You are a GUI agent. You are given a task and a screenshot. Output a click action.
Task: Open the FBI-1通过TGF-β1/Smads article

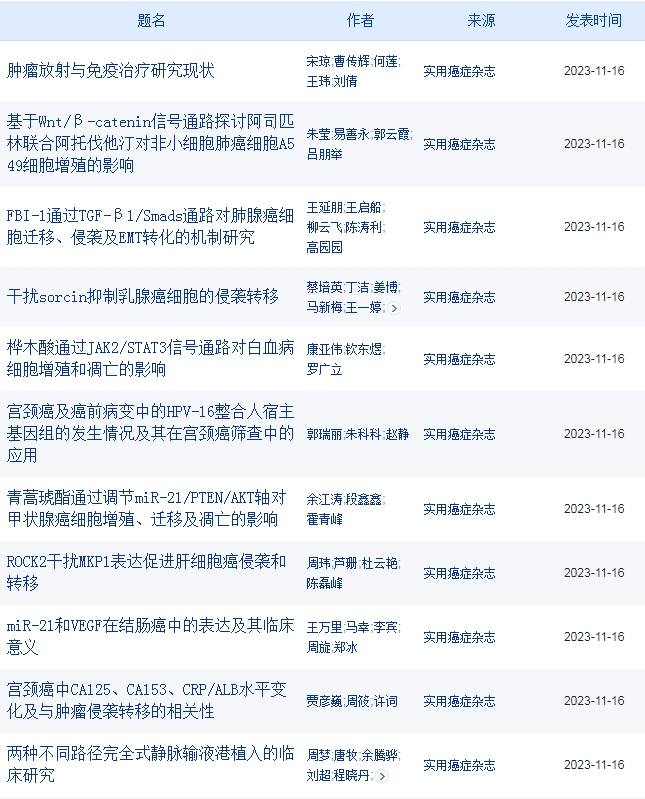point(150,227)
